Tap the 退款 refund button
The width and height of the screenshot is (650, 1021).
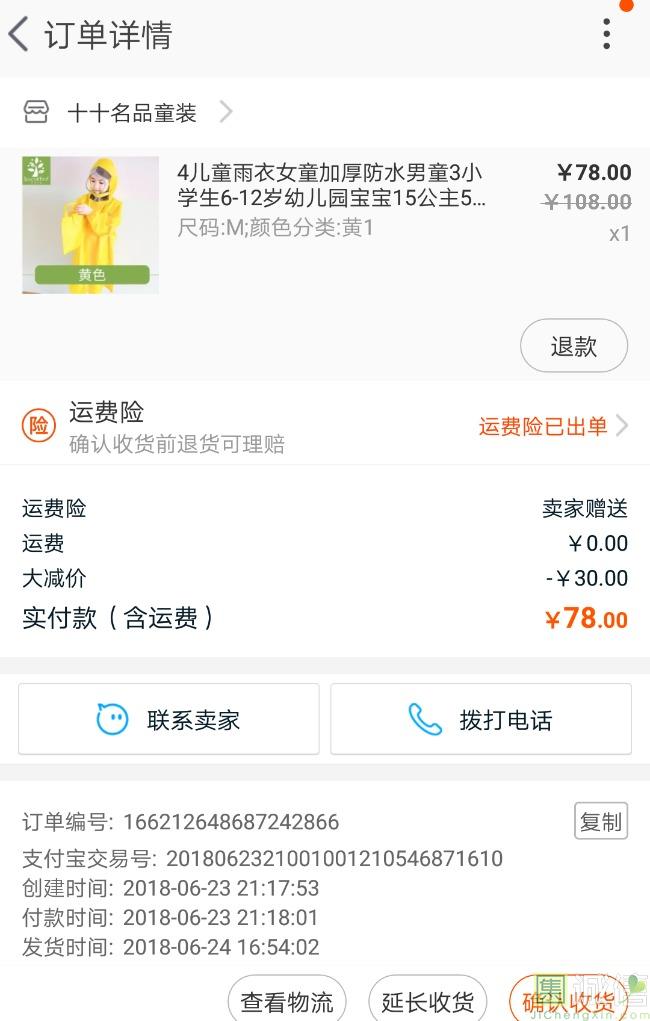point(574,346)
